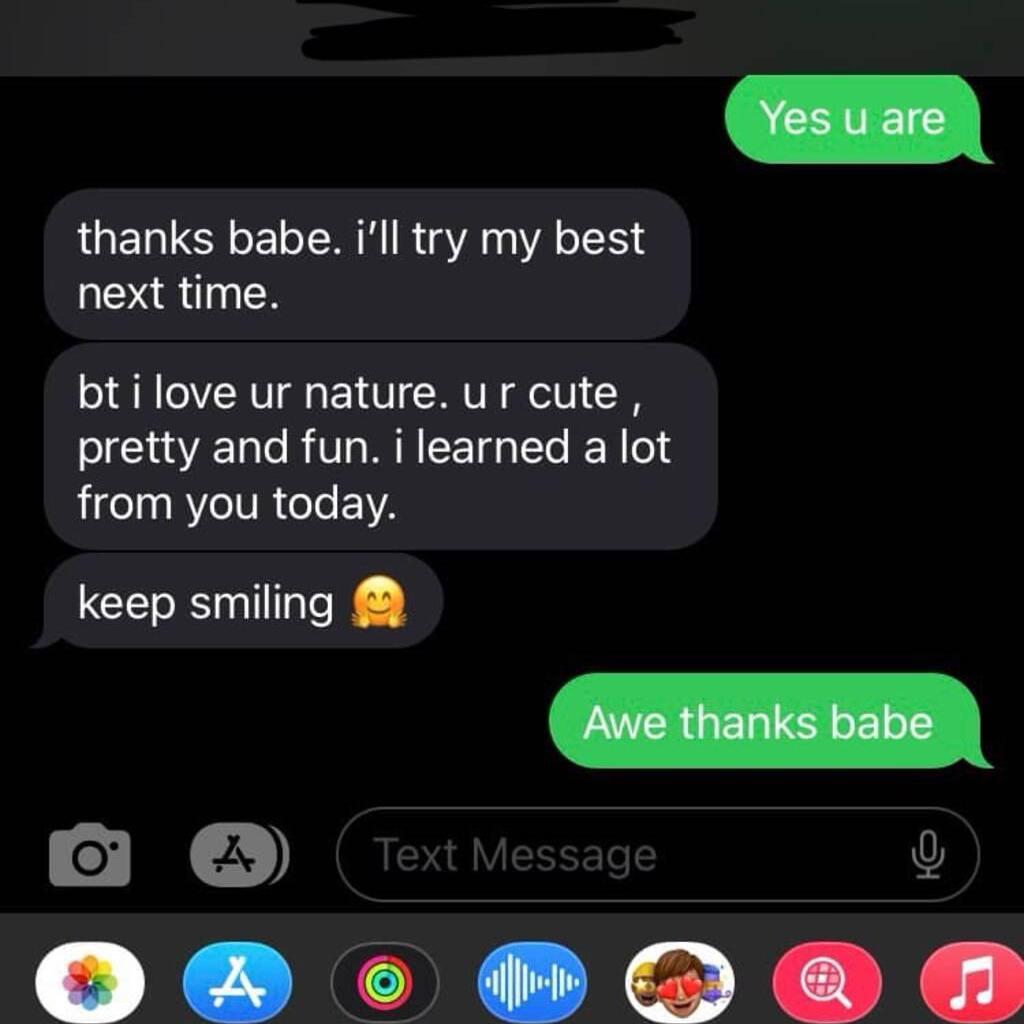Image resolution: width=1024 pixels, height=1024 pixels.
Task: Open the audio messages waveform app
Action: pyautogui.click(x=532, y=982)
